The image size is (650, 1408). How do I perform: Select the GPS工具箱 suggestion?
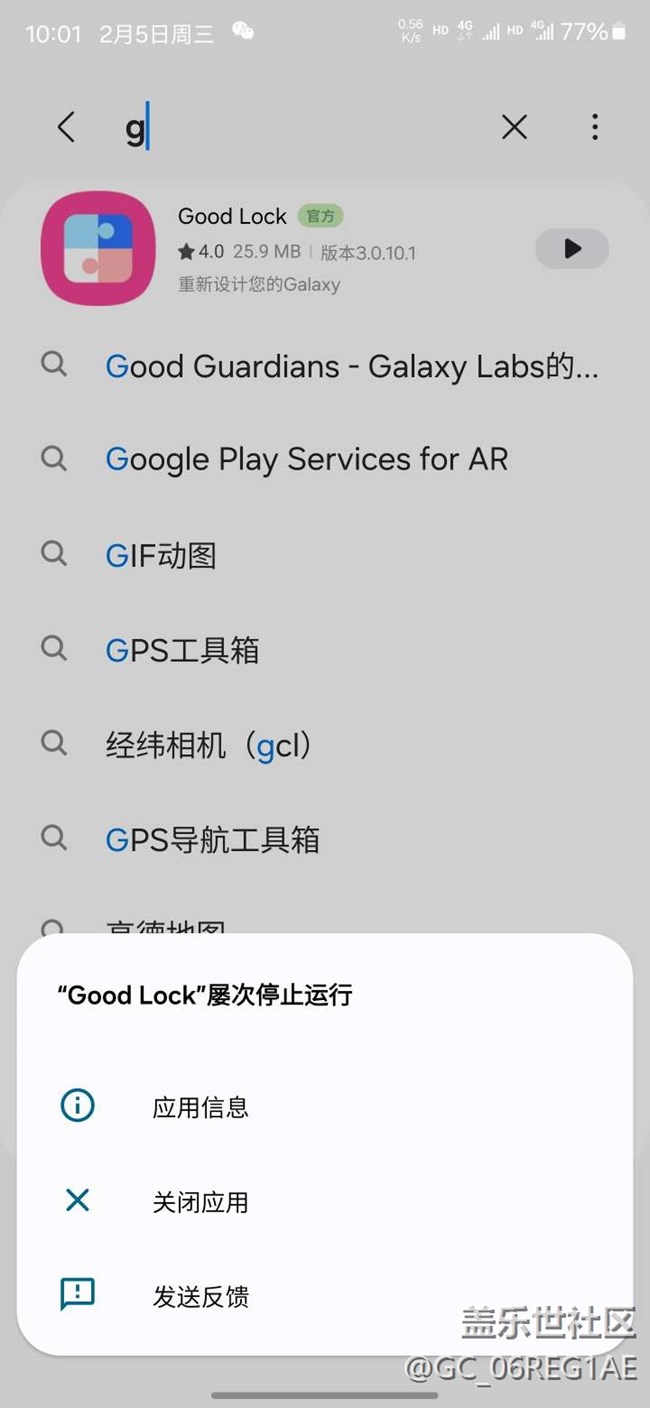tap(324, 650)
